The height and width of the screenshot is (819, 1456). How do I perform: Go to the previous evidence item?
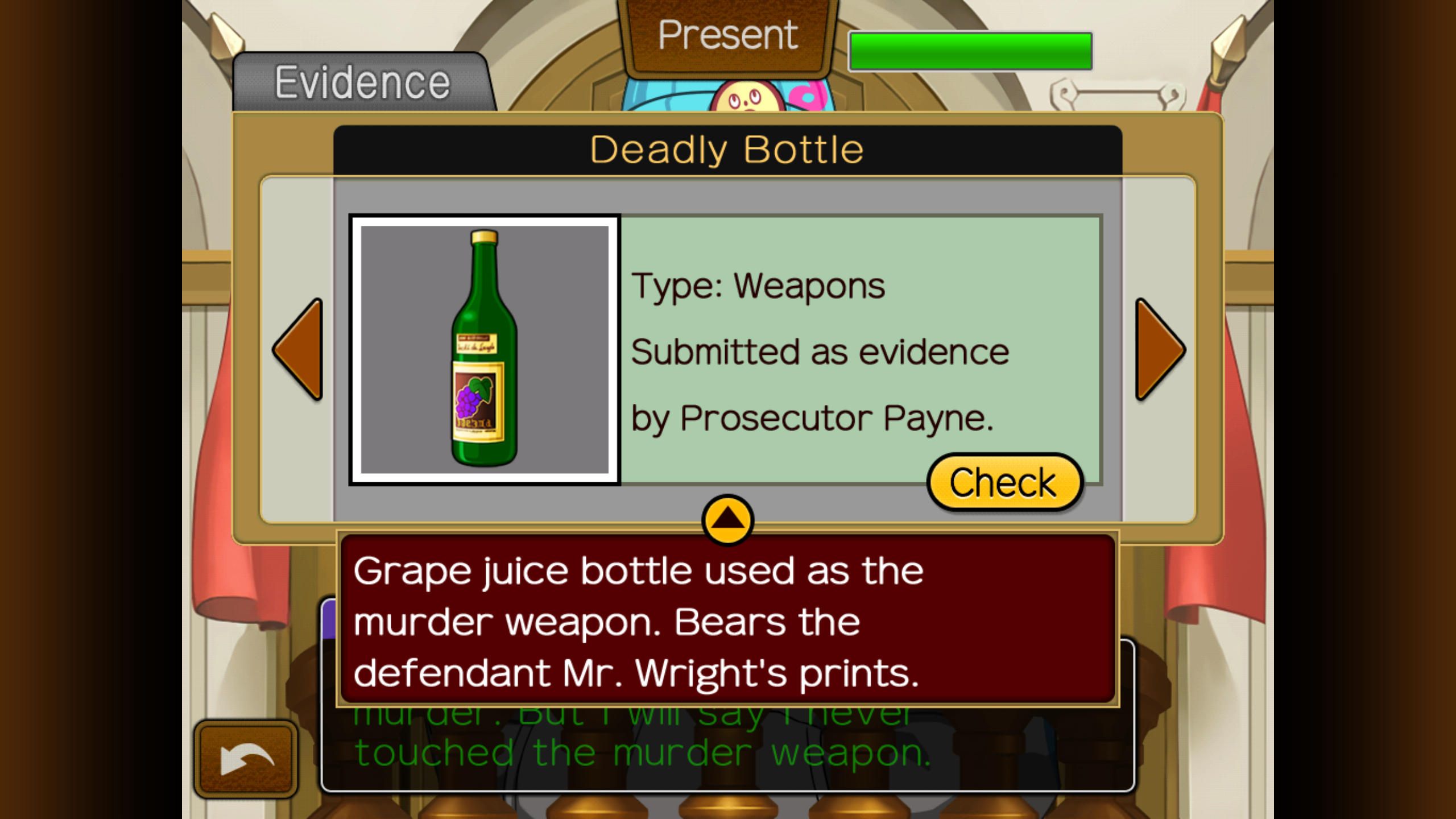[300, 349]
